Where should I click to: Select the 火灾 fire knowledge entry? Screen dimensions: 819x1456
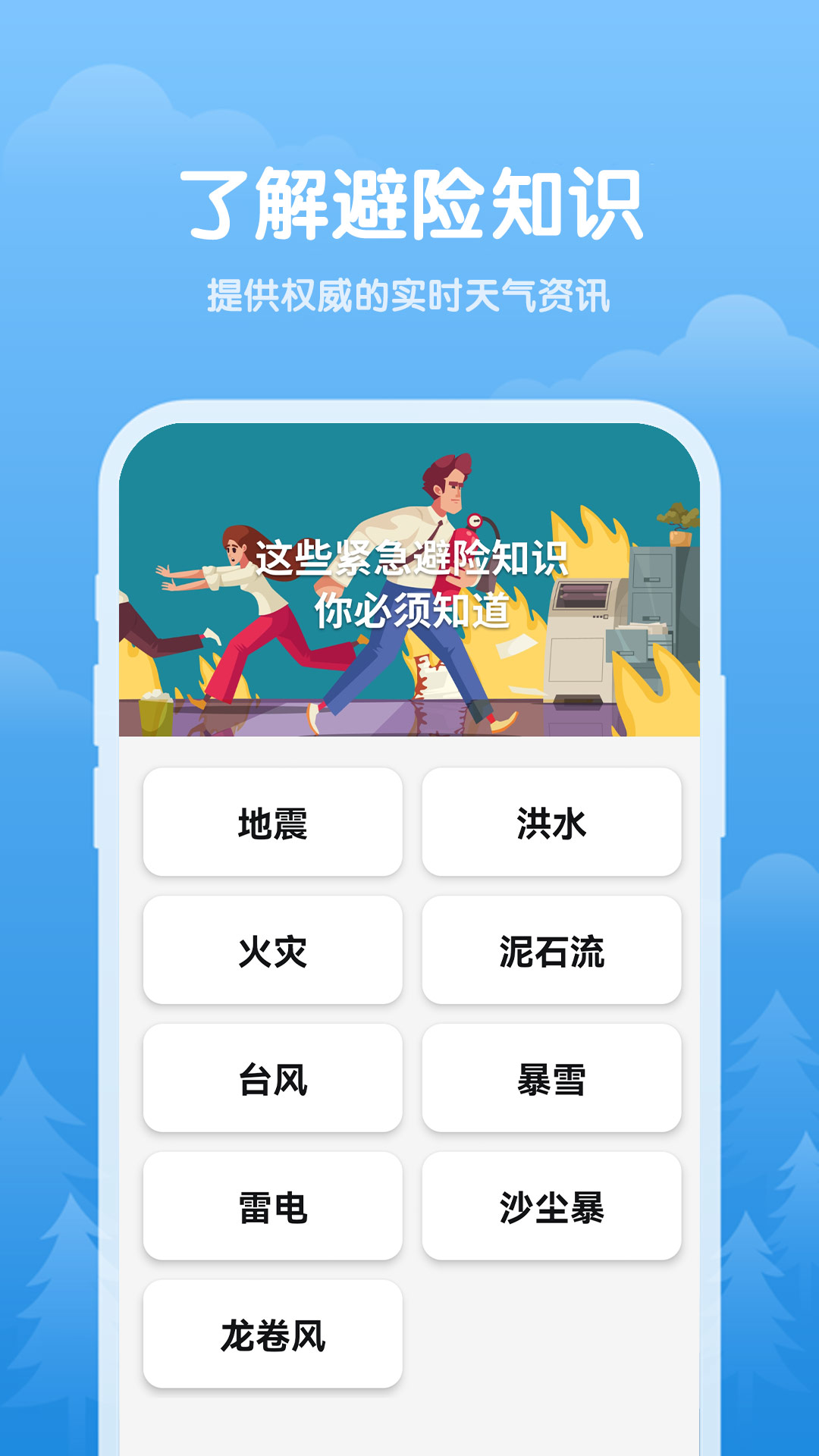tap(273, 950)
